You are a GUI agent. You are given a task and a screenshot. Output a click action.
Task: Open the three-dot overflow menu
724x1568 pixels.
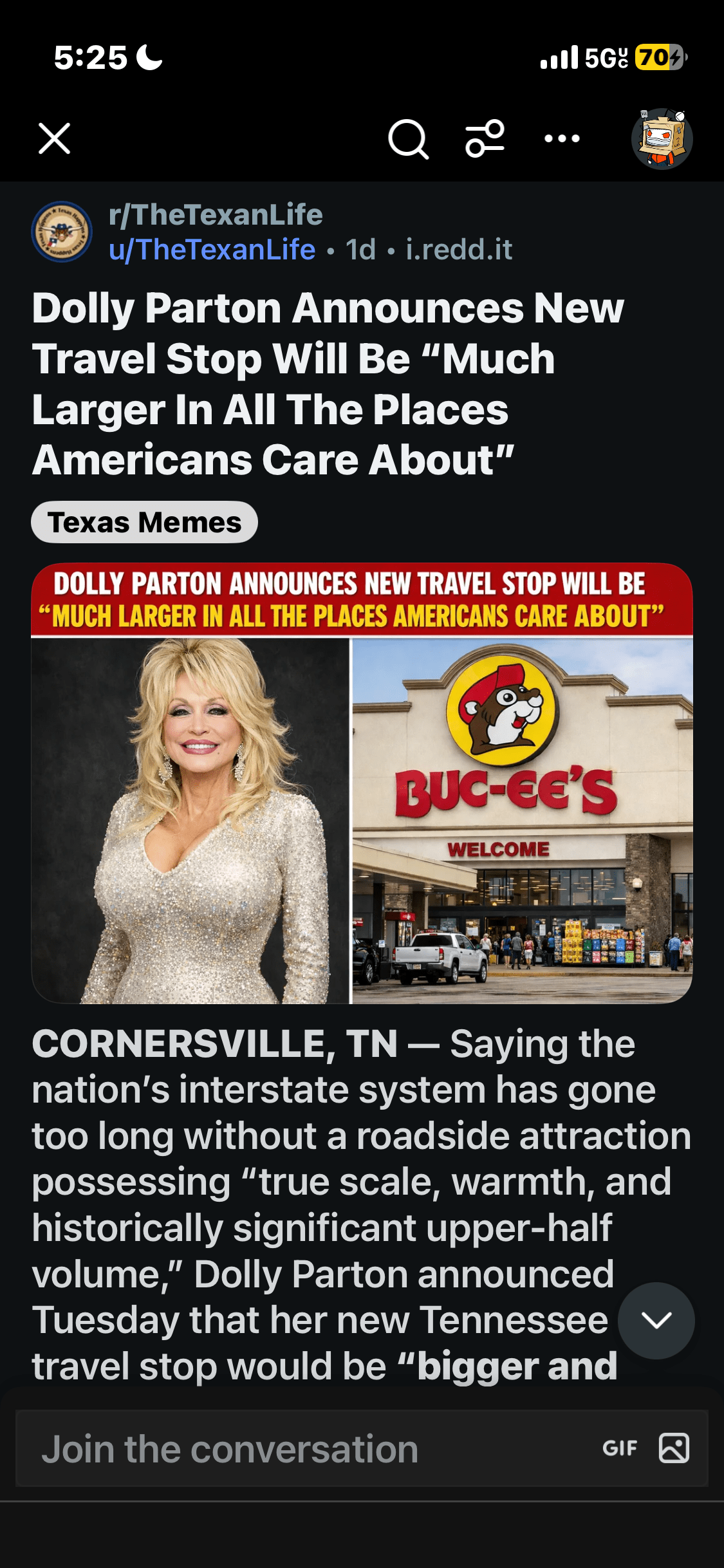pos(562,138)
